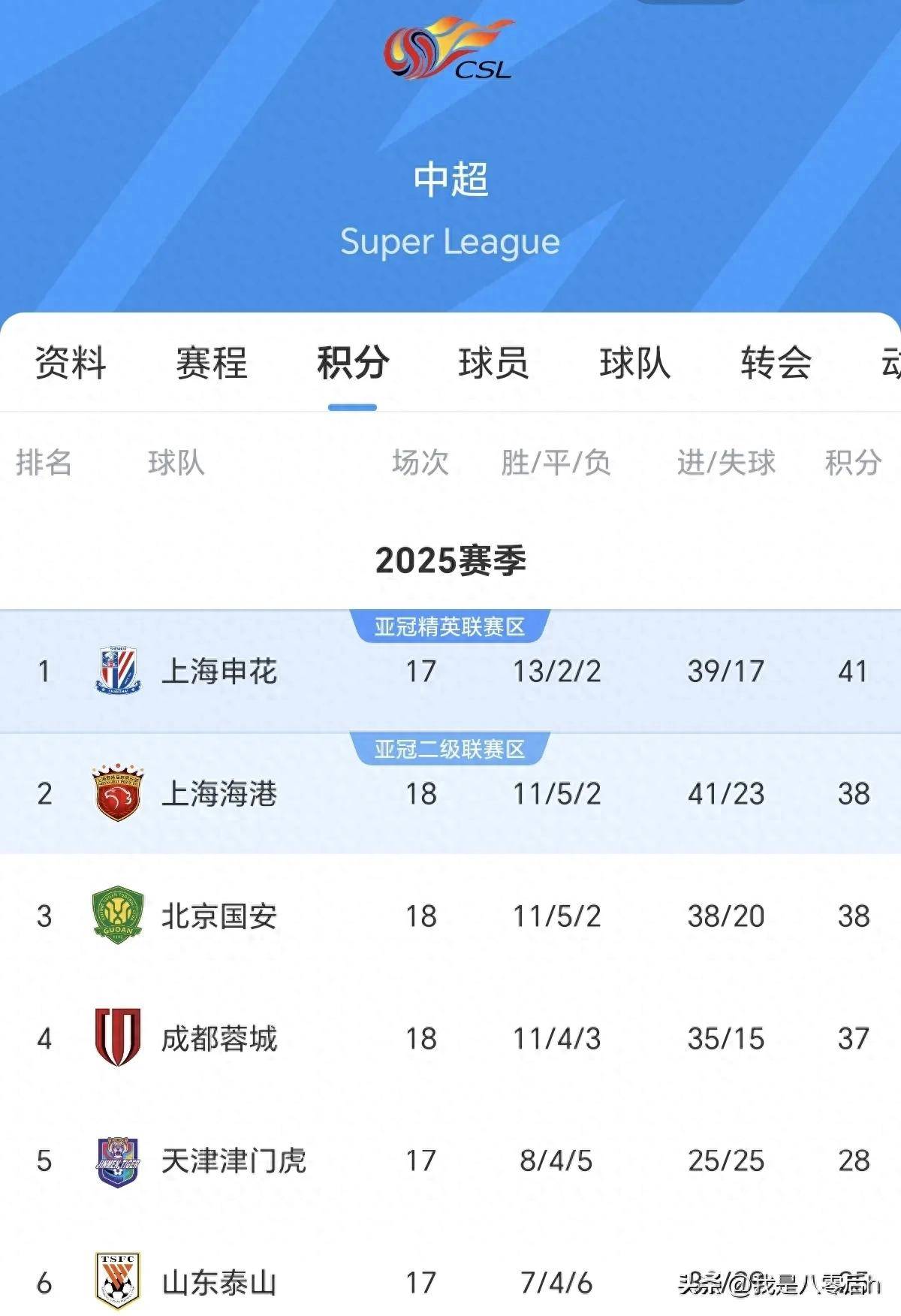Select the 球员 players section
Screen dimensions: 901x1316
(x=494, y=363)
